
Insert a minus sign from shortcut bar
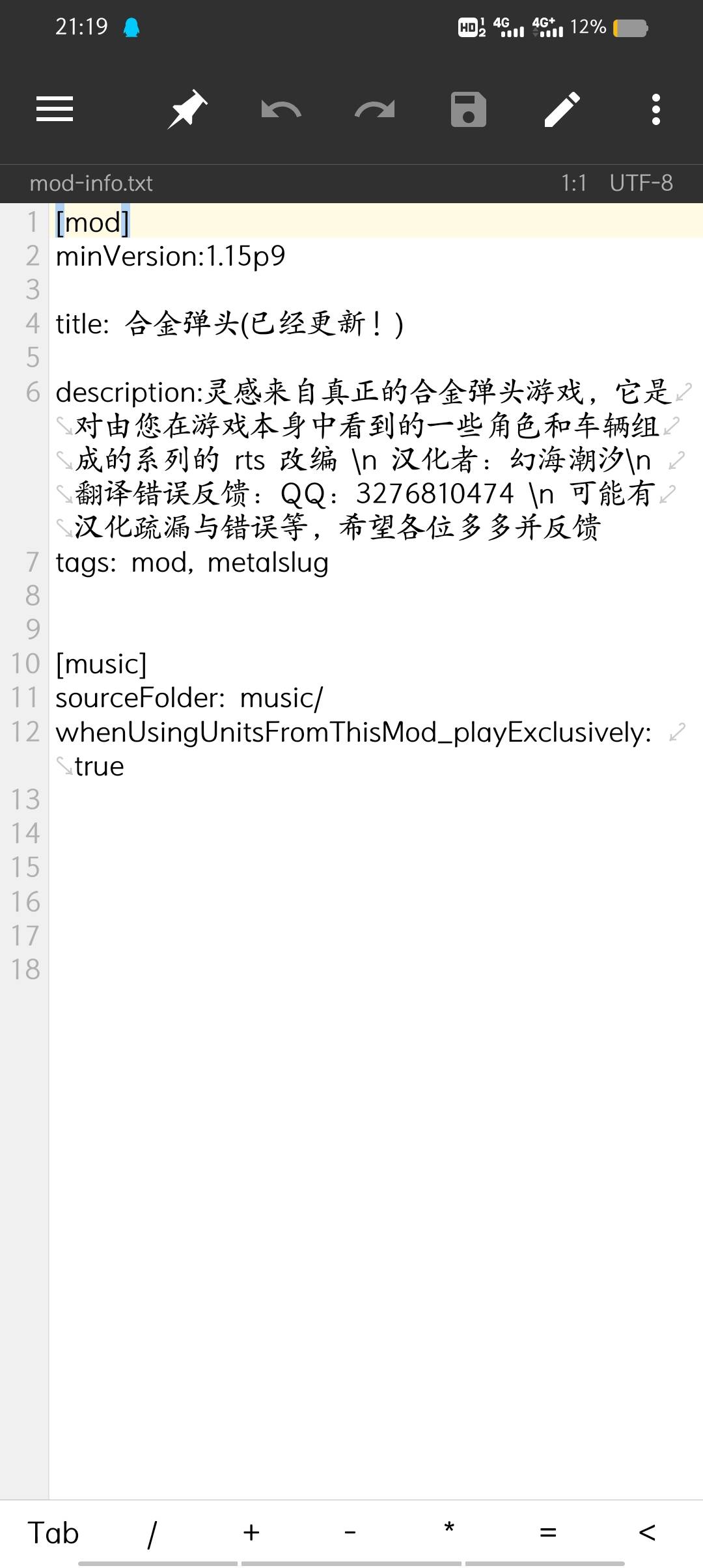pyautogui.click(x=350, y=1533)
